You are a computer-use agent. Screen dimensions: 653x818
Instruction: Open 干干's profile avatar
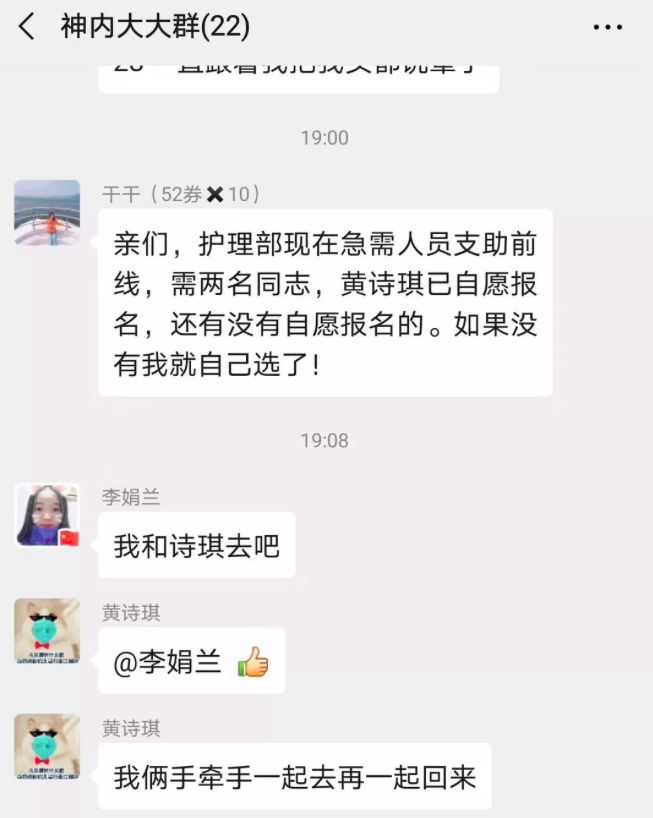coord(47,212)
